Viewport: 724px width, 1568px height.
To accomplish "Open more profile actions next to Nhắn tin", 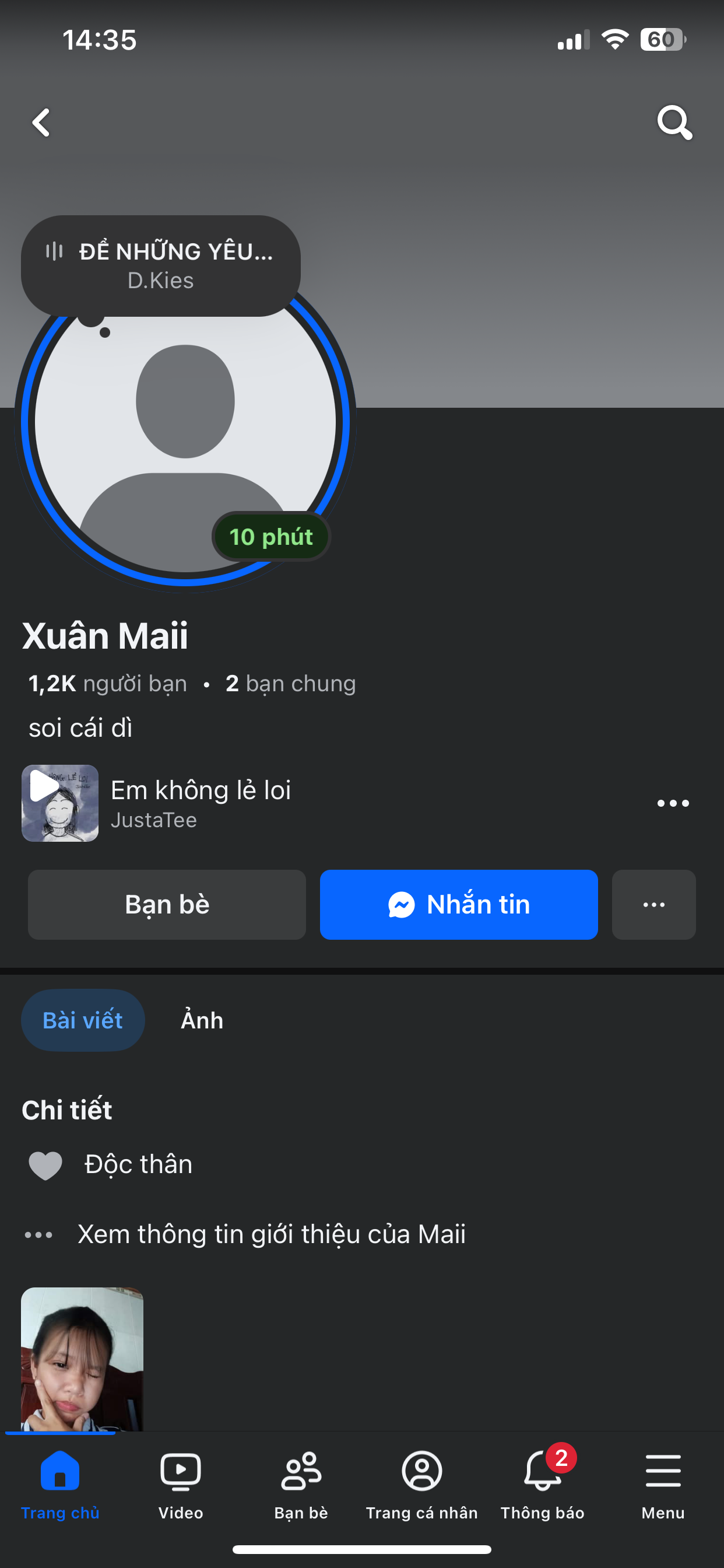I will [653, 905].
